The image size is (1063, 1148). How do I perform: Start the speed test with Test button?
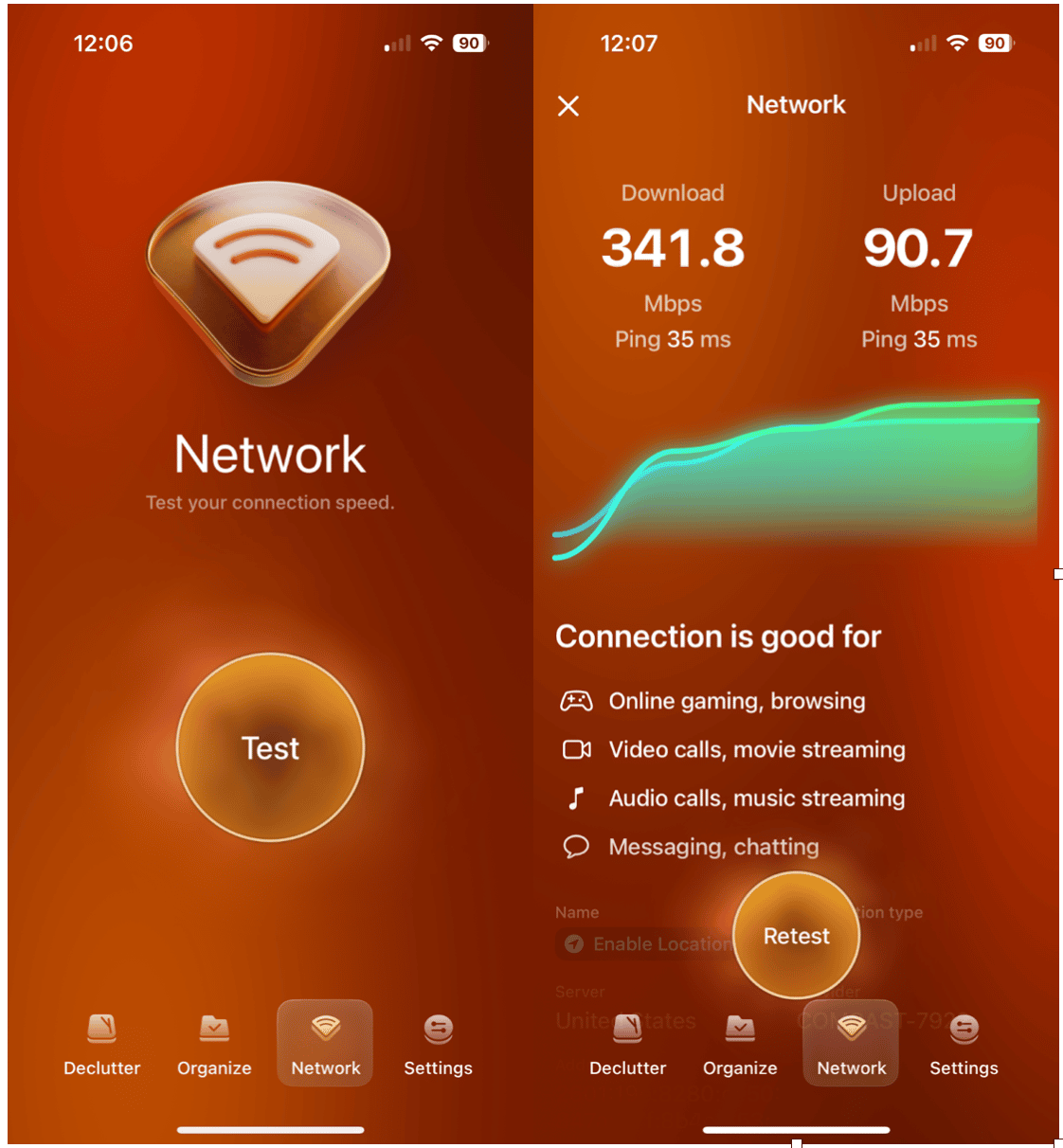click(x=270, y=747)
